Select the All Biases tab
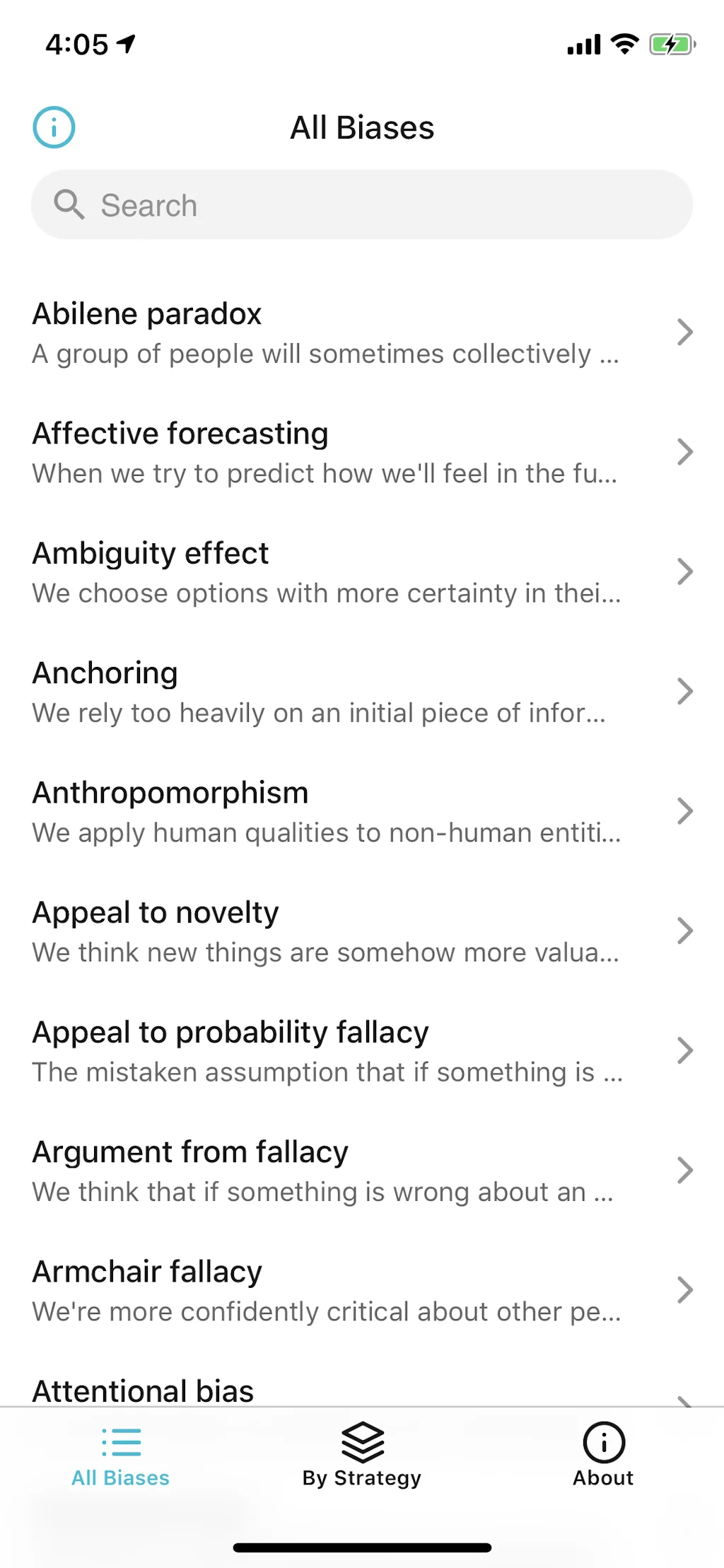This screenshot has height=1568, width=724. point(120,1457)
